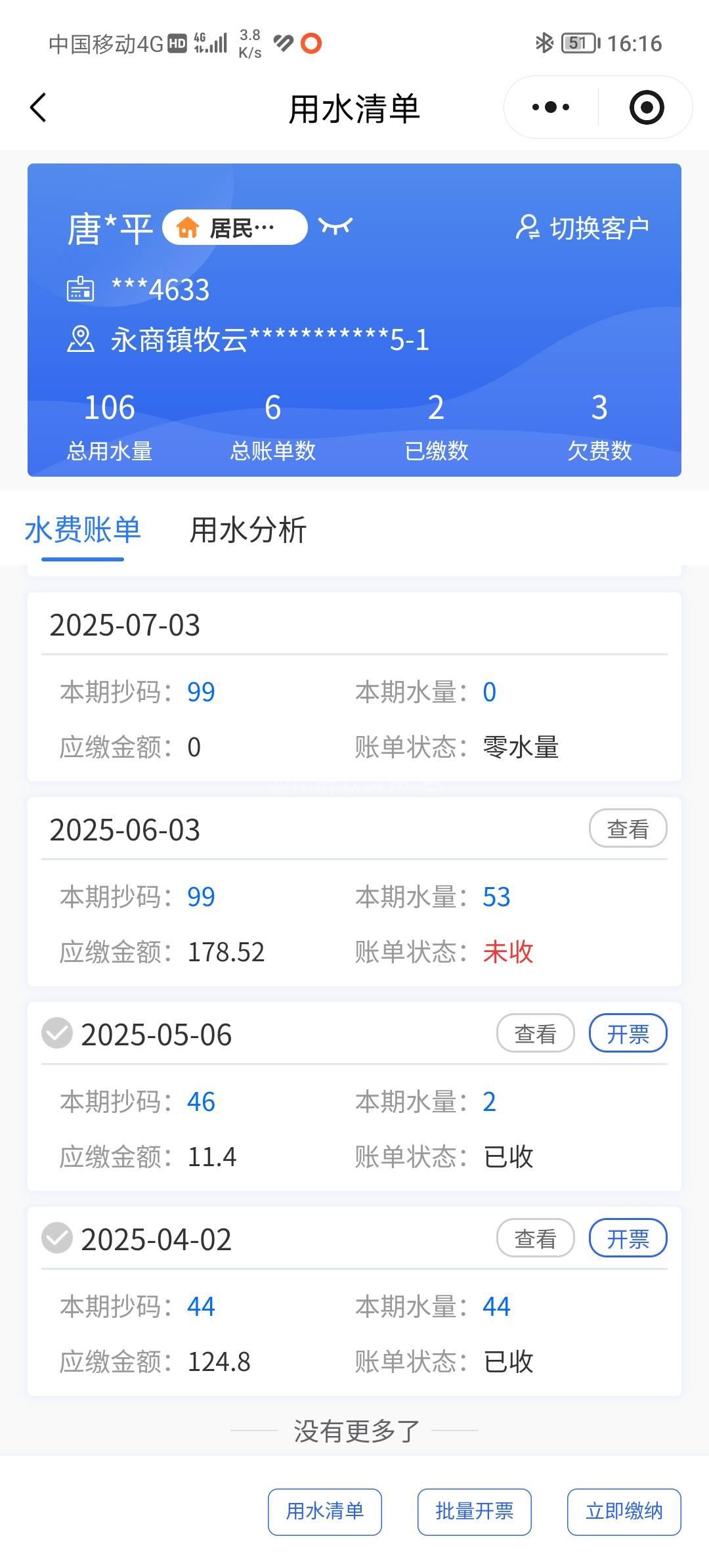Open the 用水清单 button at the bottom
Image resolution: width=709 pixels, height=1568 pixels.
(324, 1512)
